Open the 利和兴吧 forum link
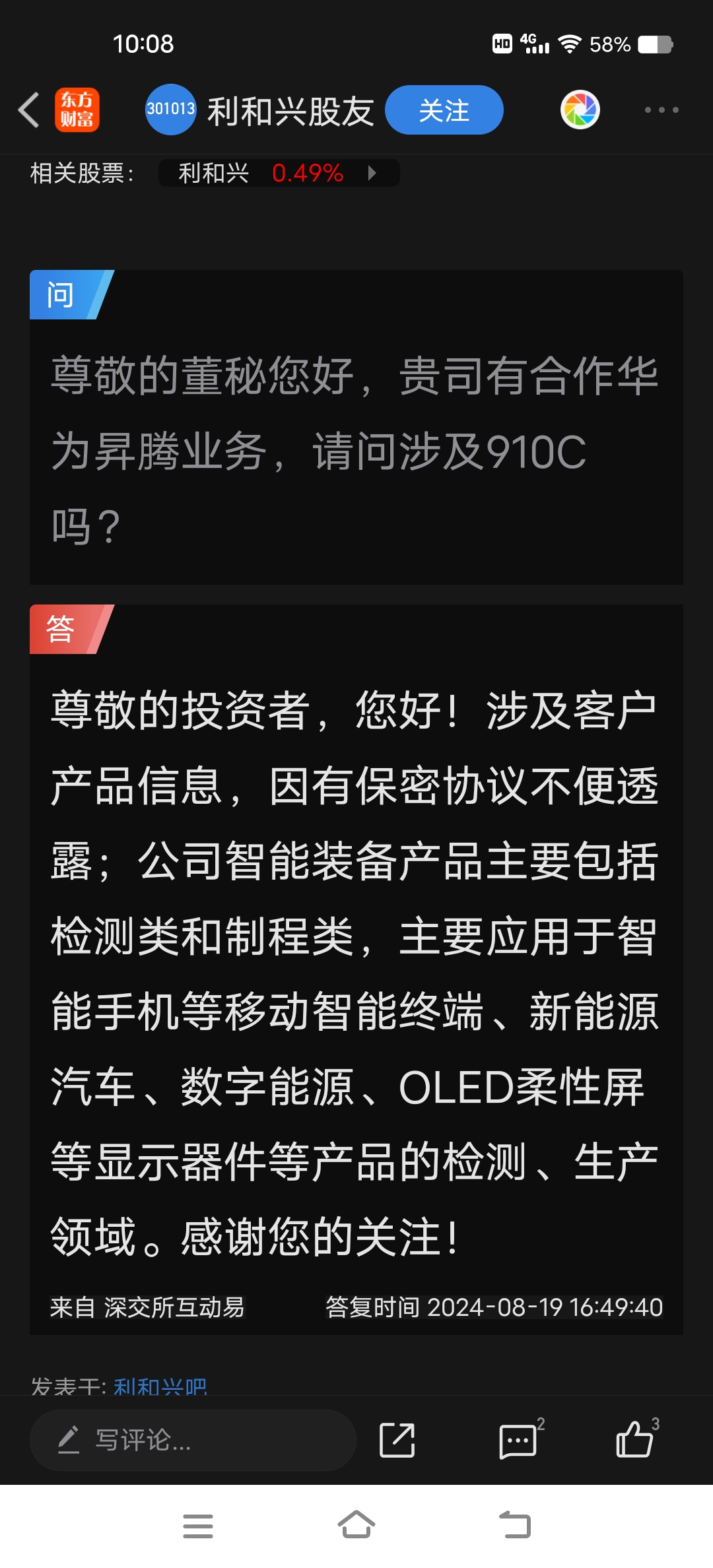 (x=160, y=1387)
